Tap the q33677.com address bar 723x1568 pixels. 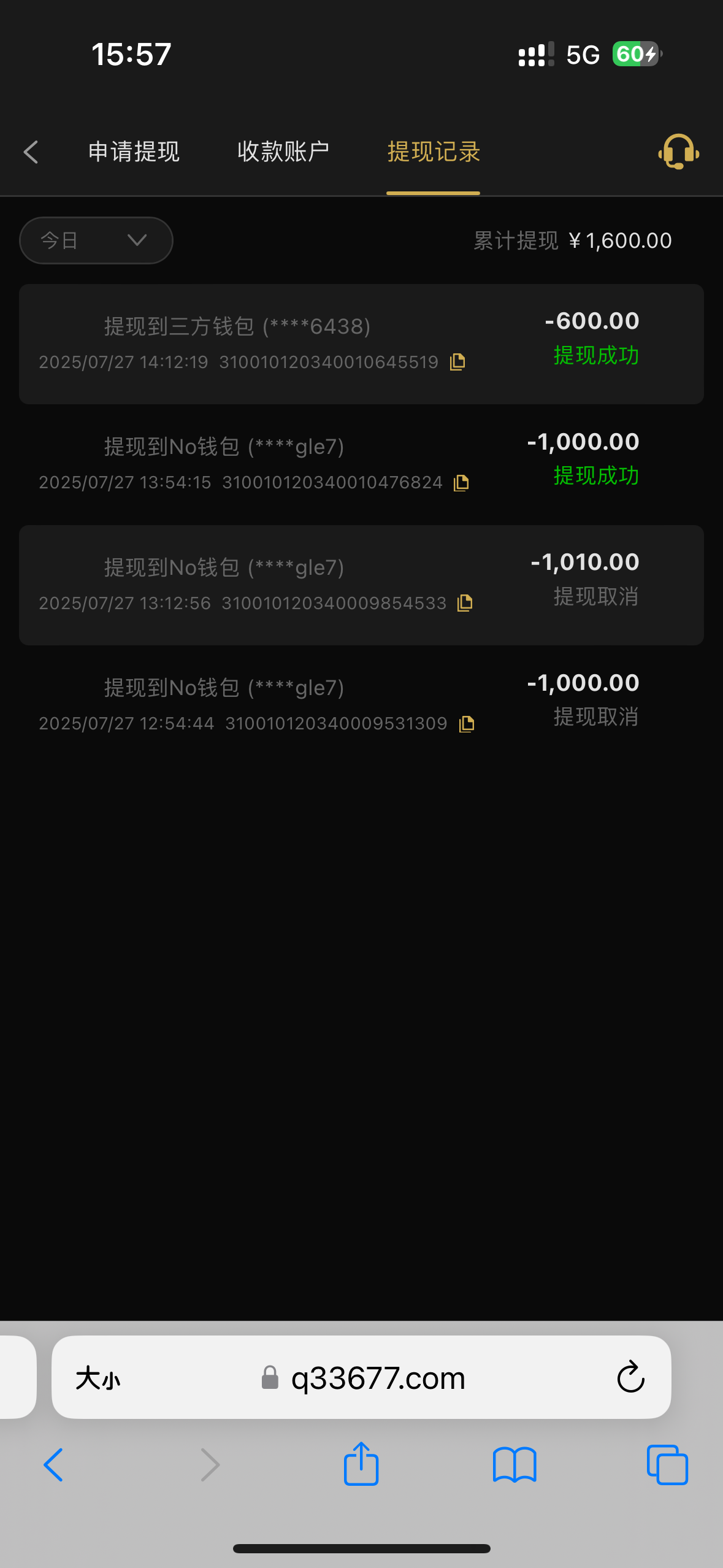[378, 1378]
